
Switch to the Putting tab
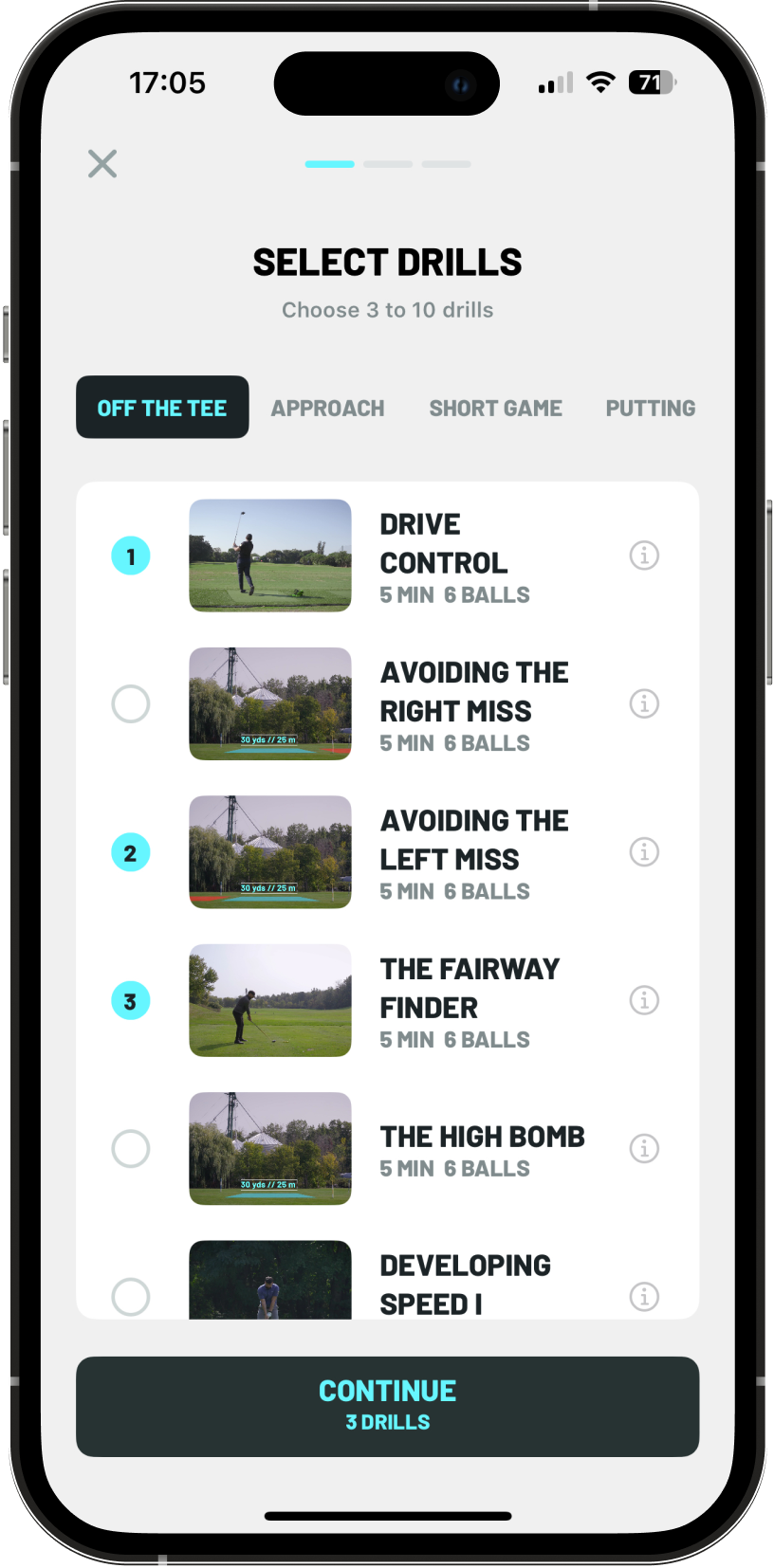point(651,409)
